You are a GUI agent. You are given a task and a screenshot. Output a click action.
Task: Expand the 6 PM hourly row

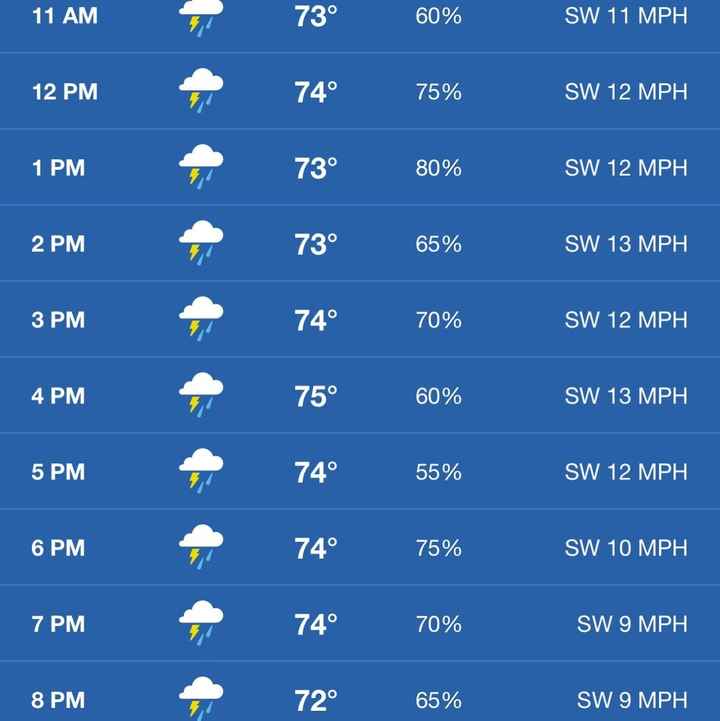[x=360, y=548]
